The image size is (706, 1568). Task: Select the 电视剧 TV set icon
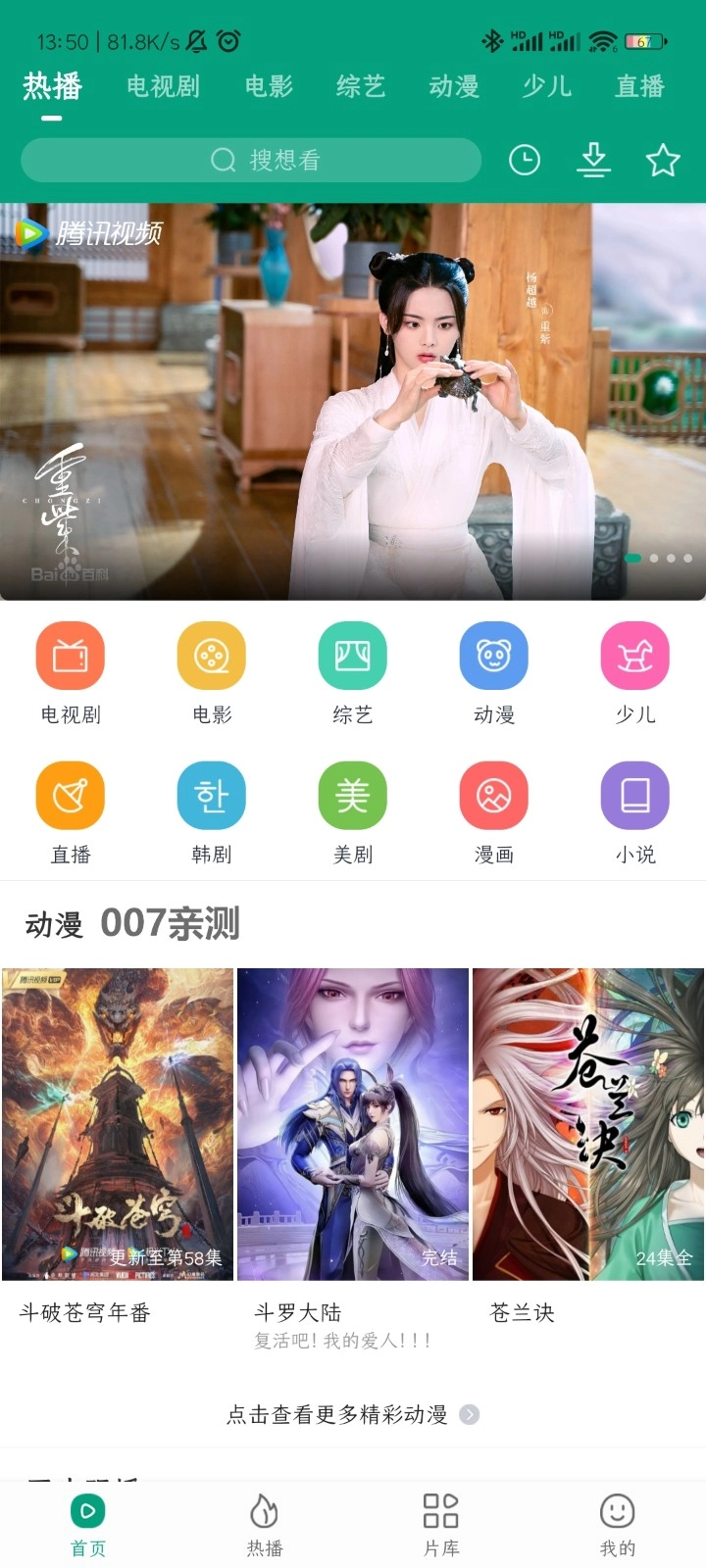(70, 655)
